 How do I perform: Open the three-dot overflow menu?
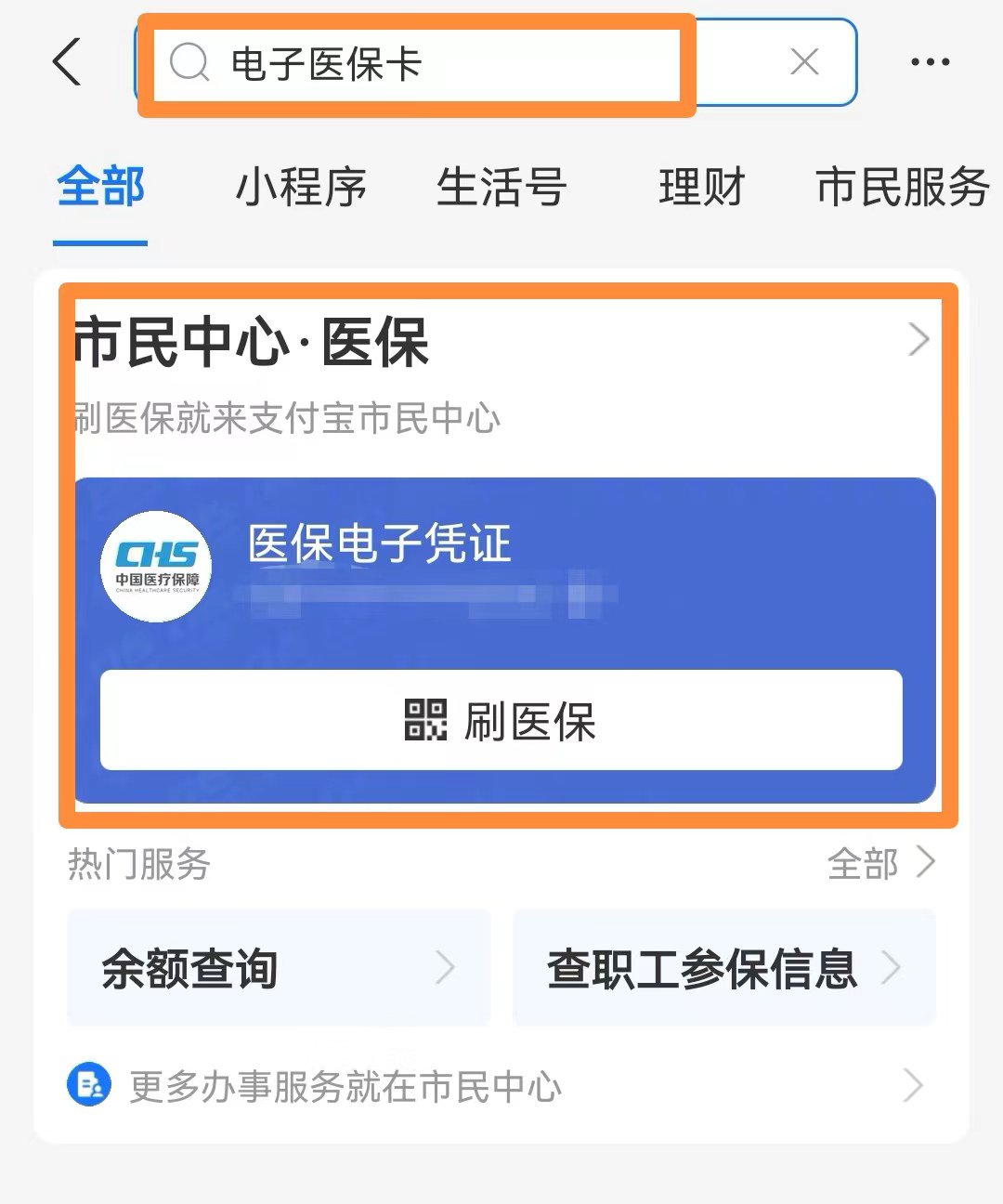point(930,62)
